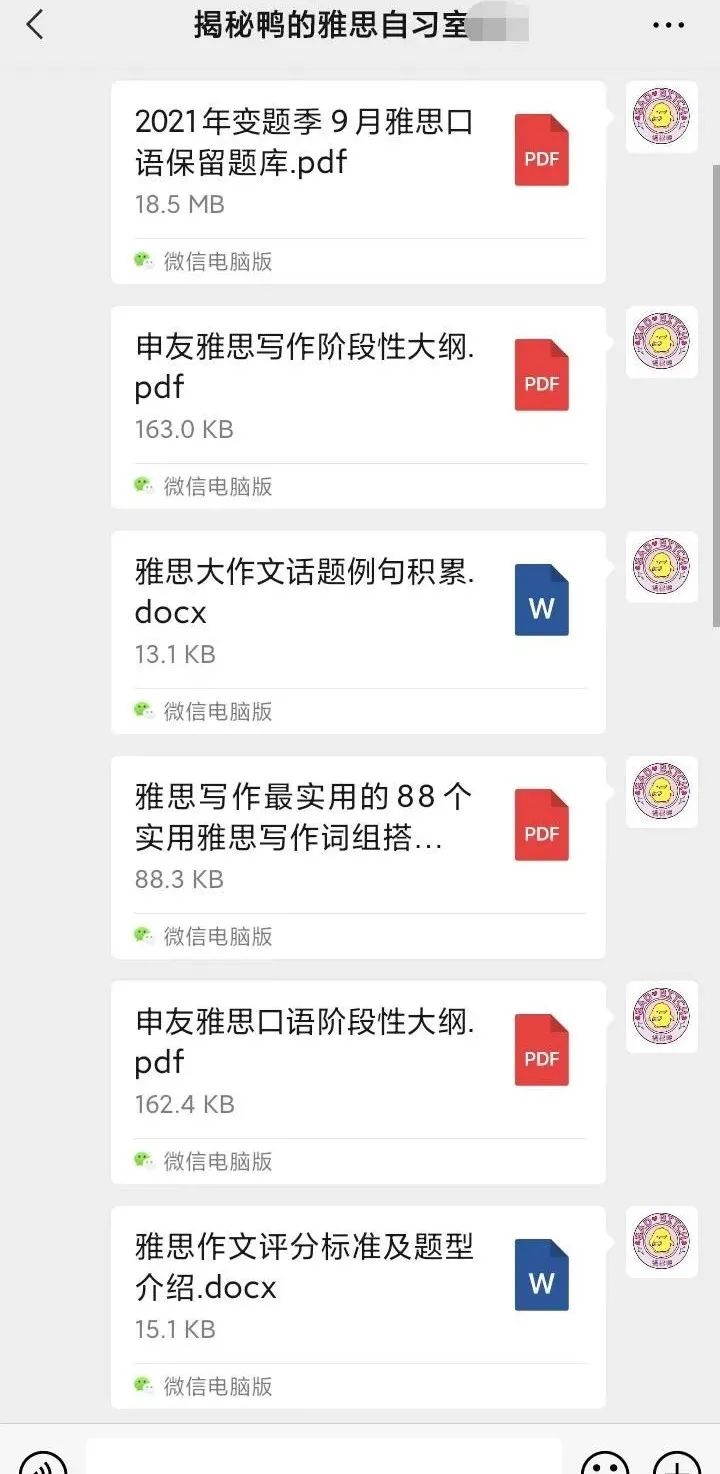Click the Word icon on 雅思作文评分标准及题型介绍.docx

[541, 1275]
